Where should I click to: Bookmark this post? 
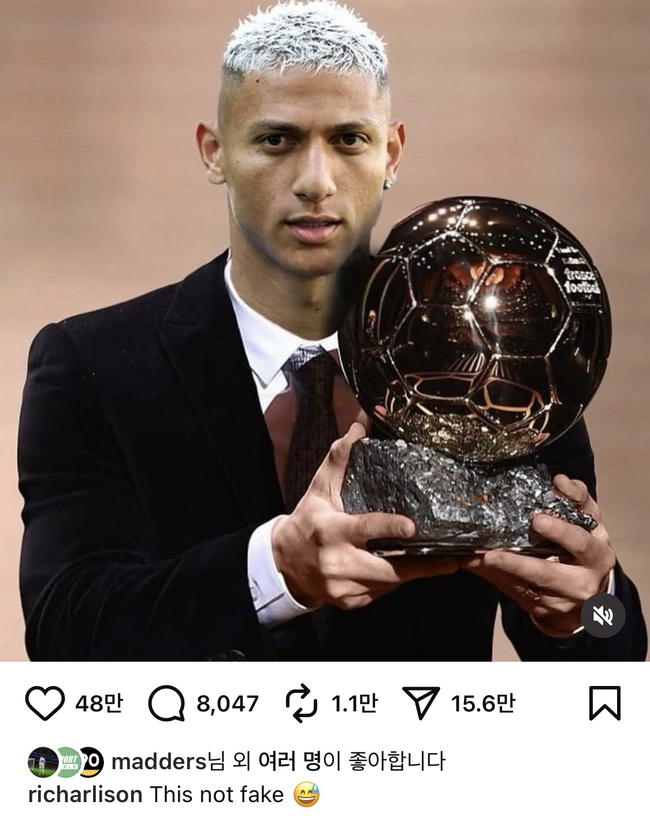[x=604, y=704]
